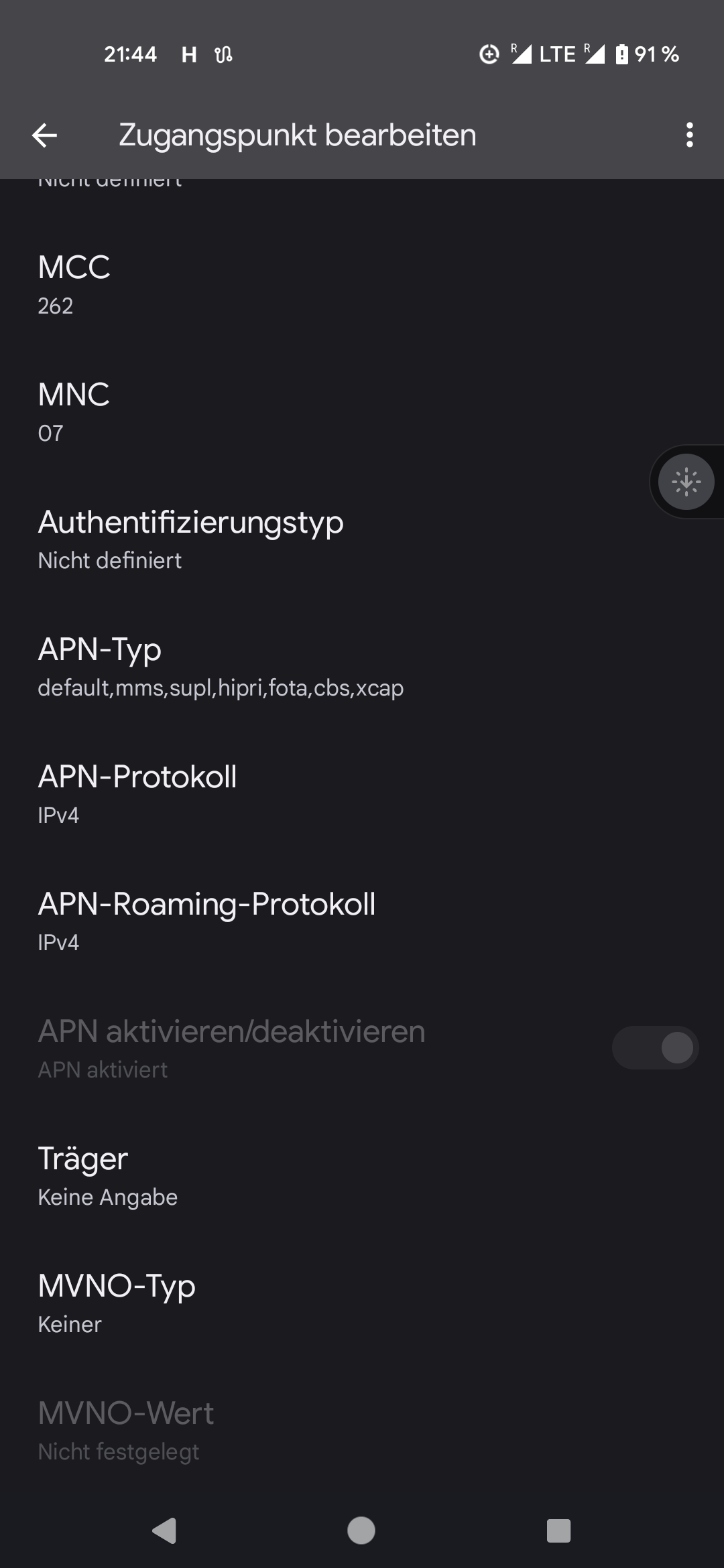Open the three-dot overflow menu

[689, 135]
